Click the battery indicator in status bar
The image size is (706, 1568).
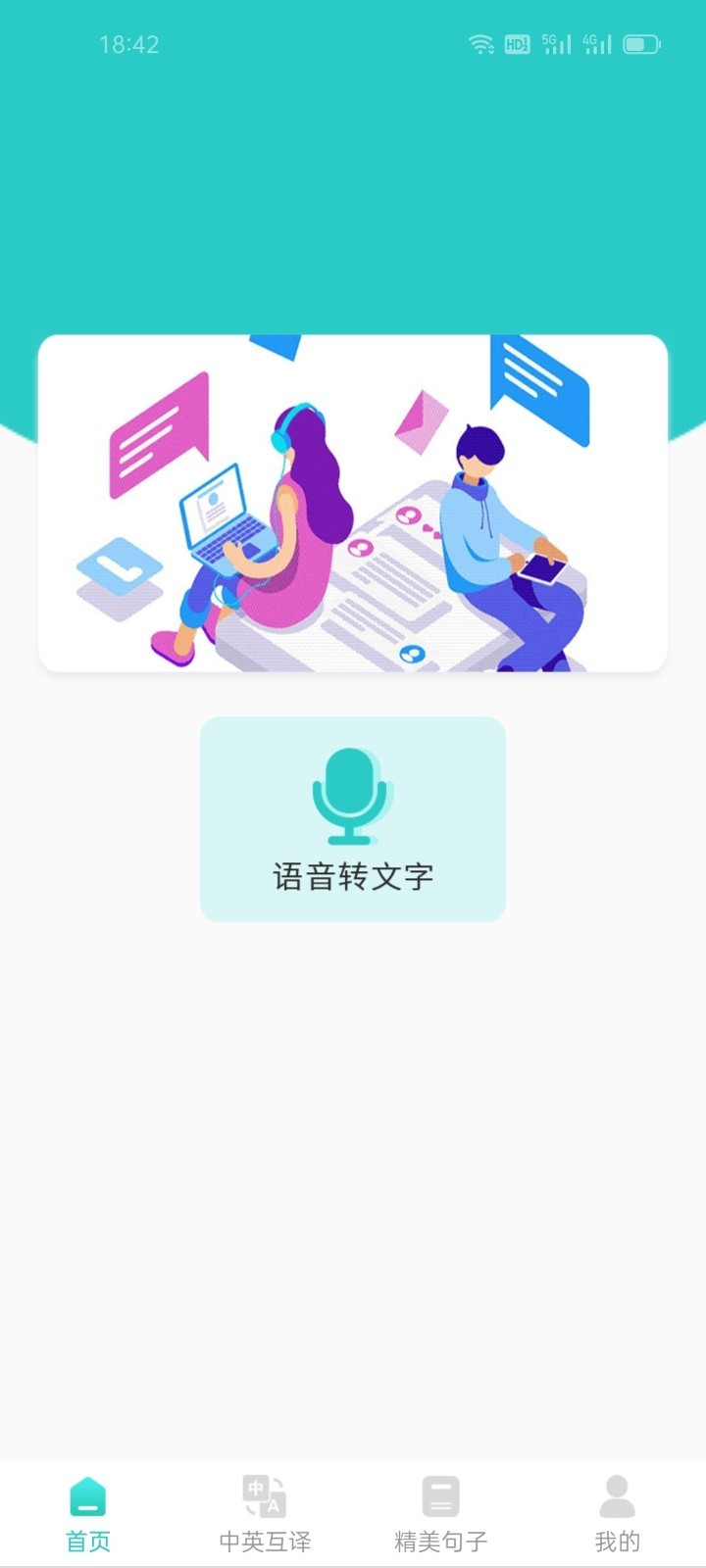click(x=644, y=43)
